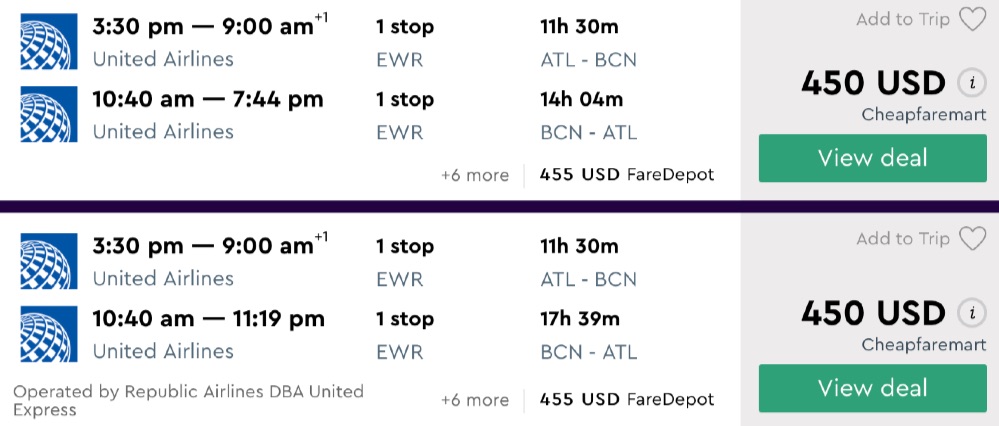View deal for the 14h 04m return flight
999x426 pixels.
pyautogui.click(x=872, y=158)
